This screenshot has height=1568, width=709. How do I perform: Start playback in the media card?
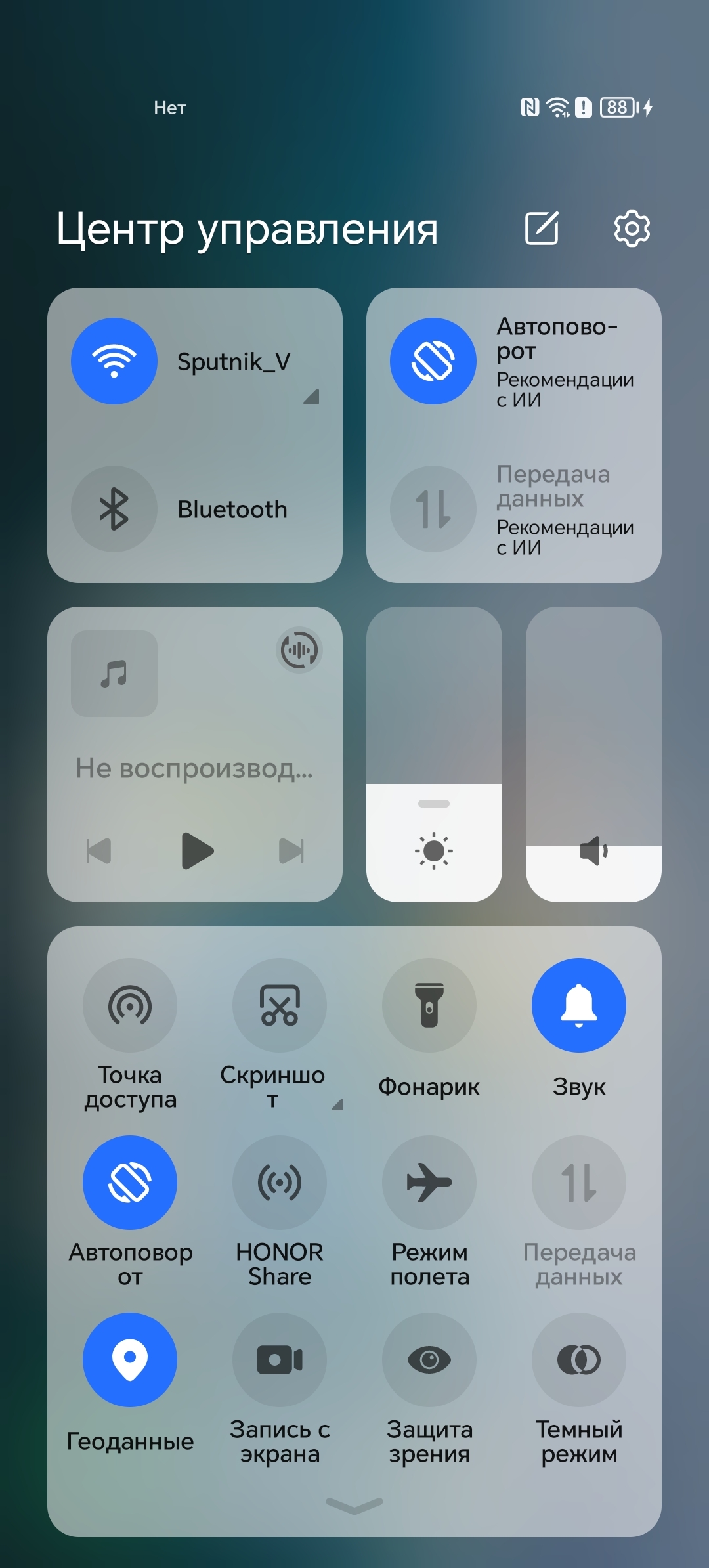click(197, 851)
